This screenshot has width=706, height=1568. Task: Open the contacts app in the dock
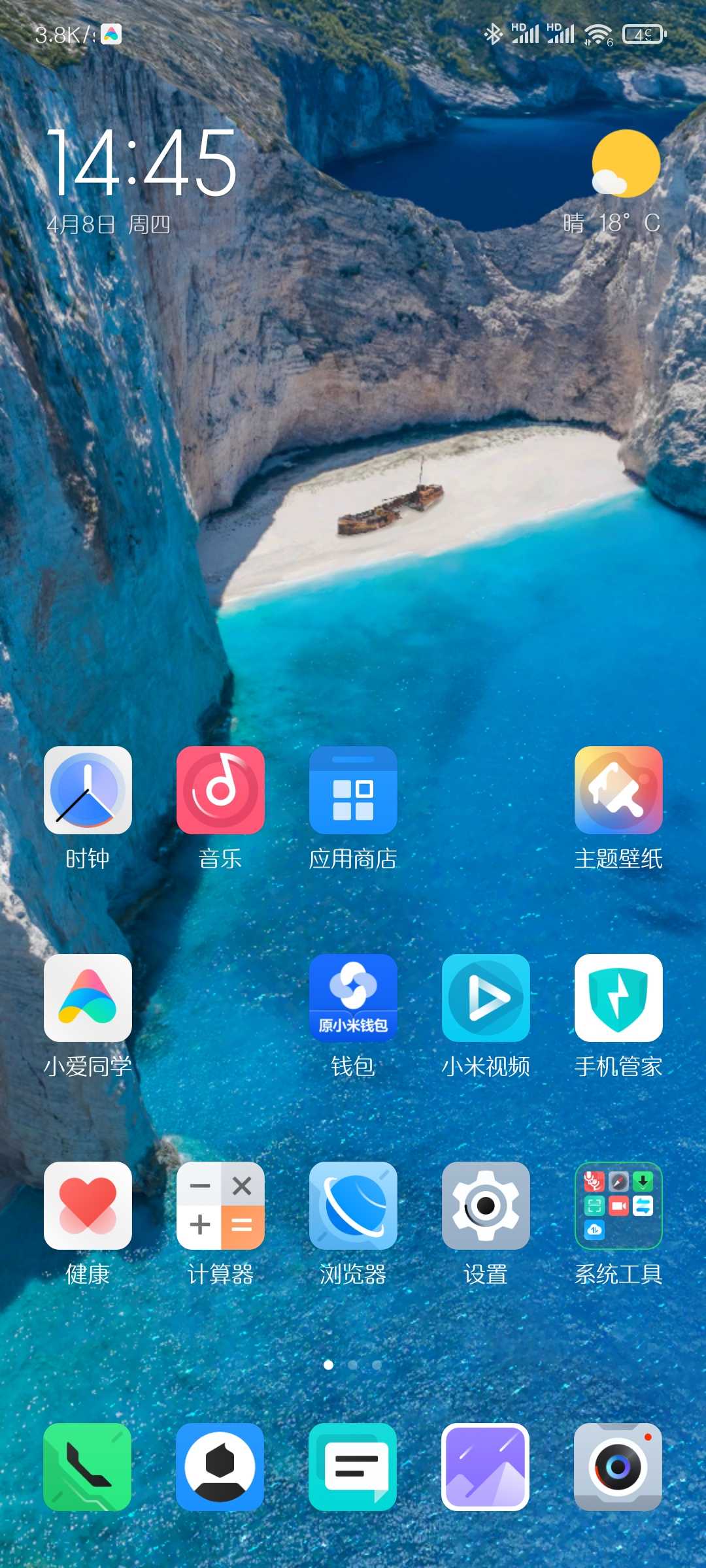coord(220,1467)
